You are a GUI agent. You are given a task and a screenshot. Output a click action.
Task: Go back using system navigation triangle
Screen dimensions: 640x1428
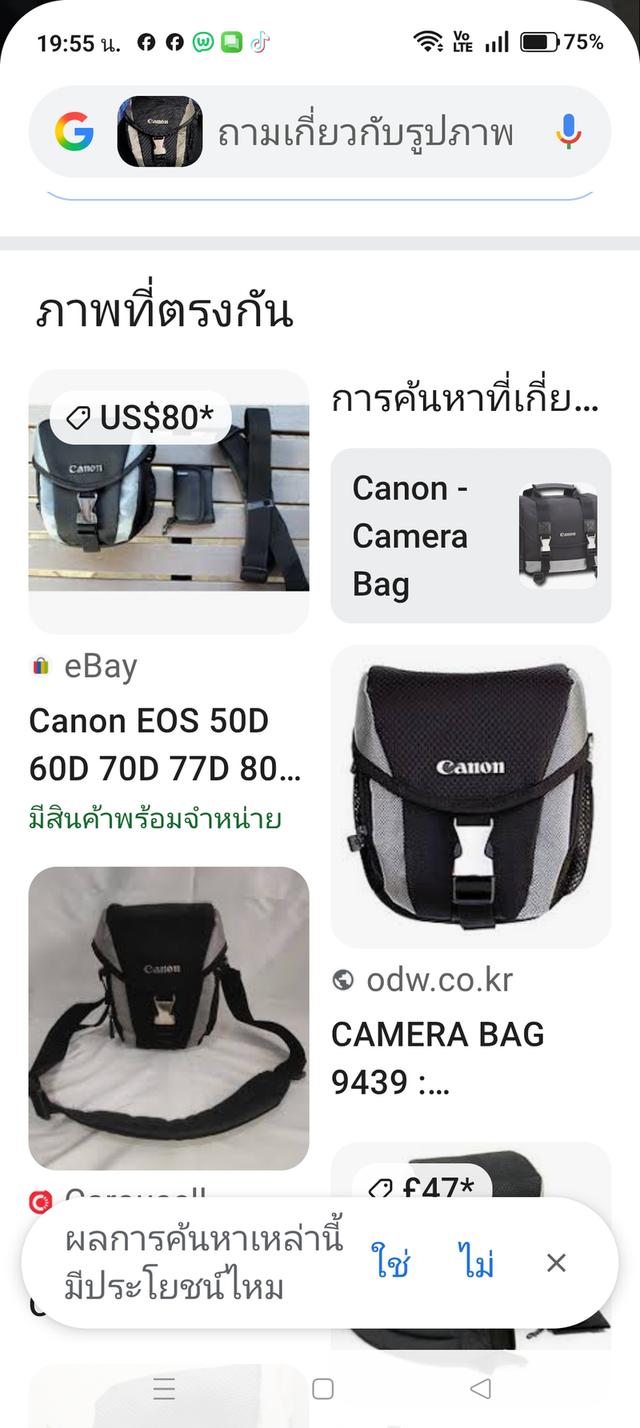480,1389
